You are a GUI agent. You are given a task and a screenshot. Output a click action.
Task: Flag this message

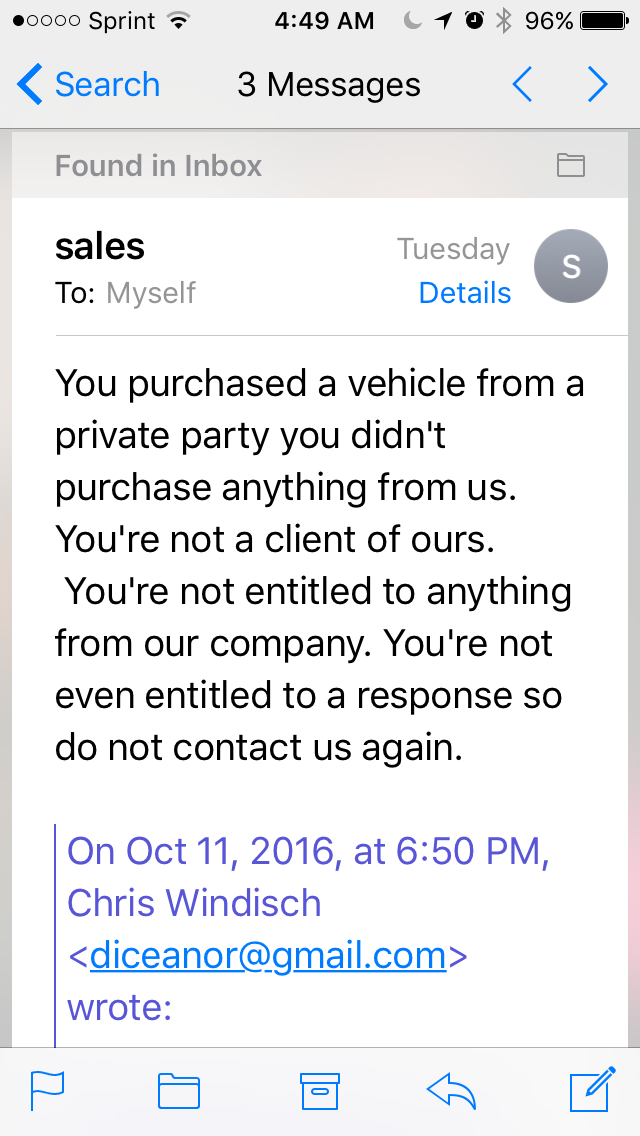(47, 1090)
